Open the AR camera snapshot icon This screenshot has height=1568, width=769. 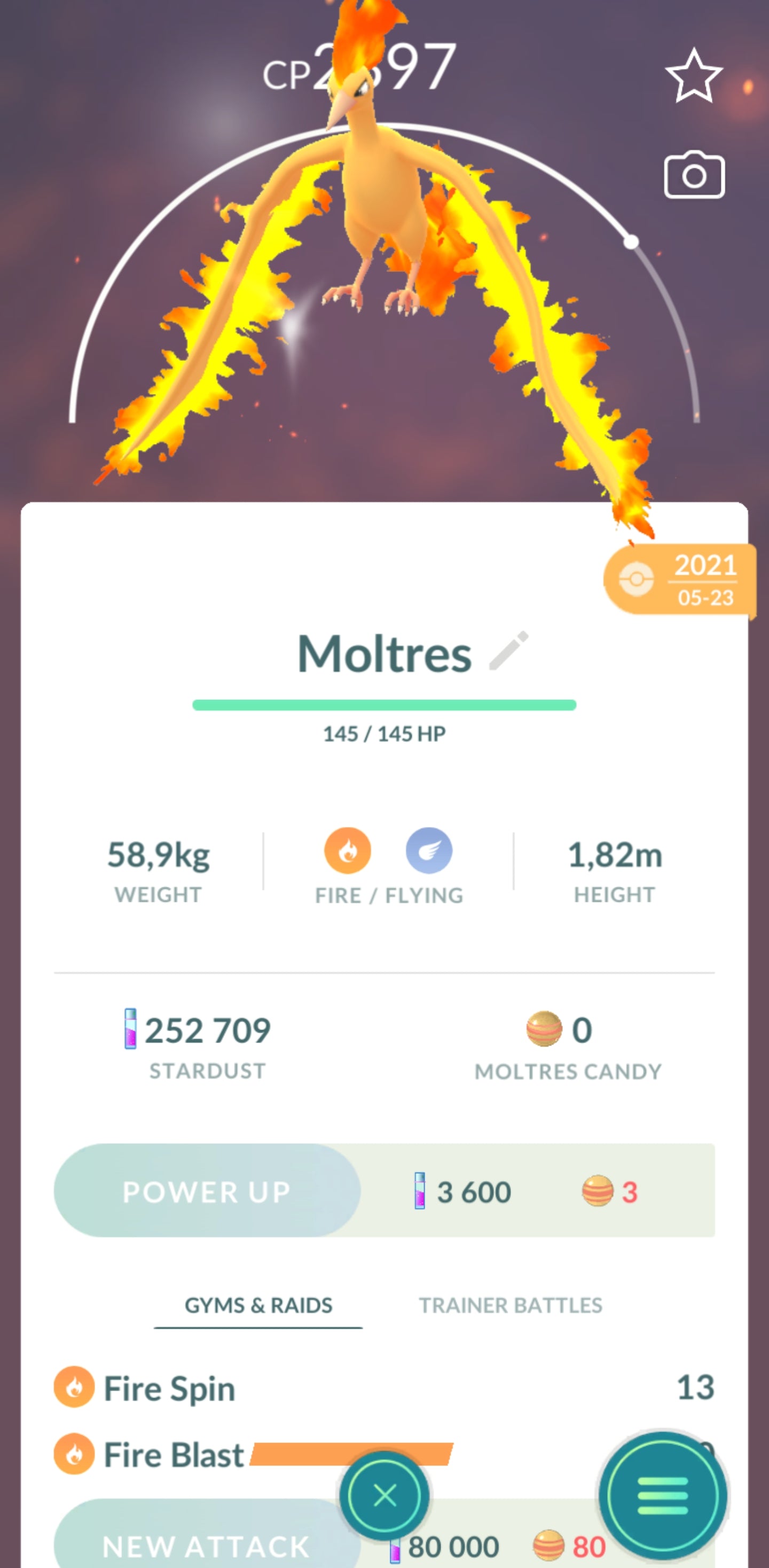[694, 175]
